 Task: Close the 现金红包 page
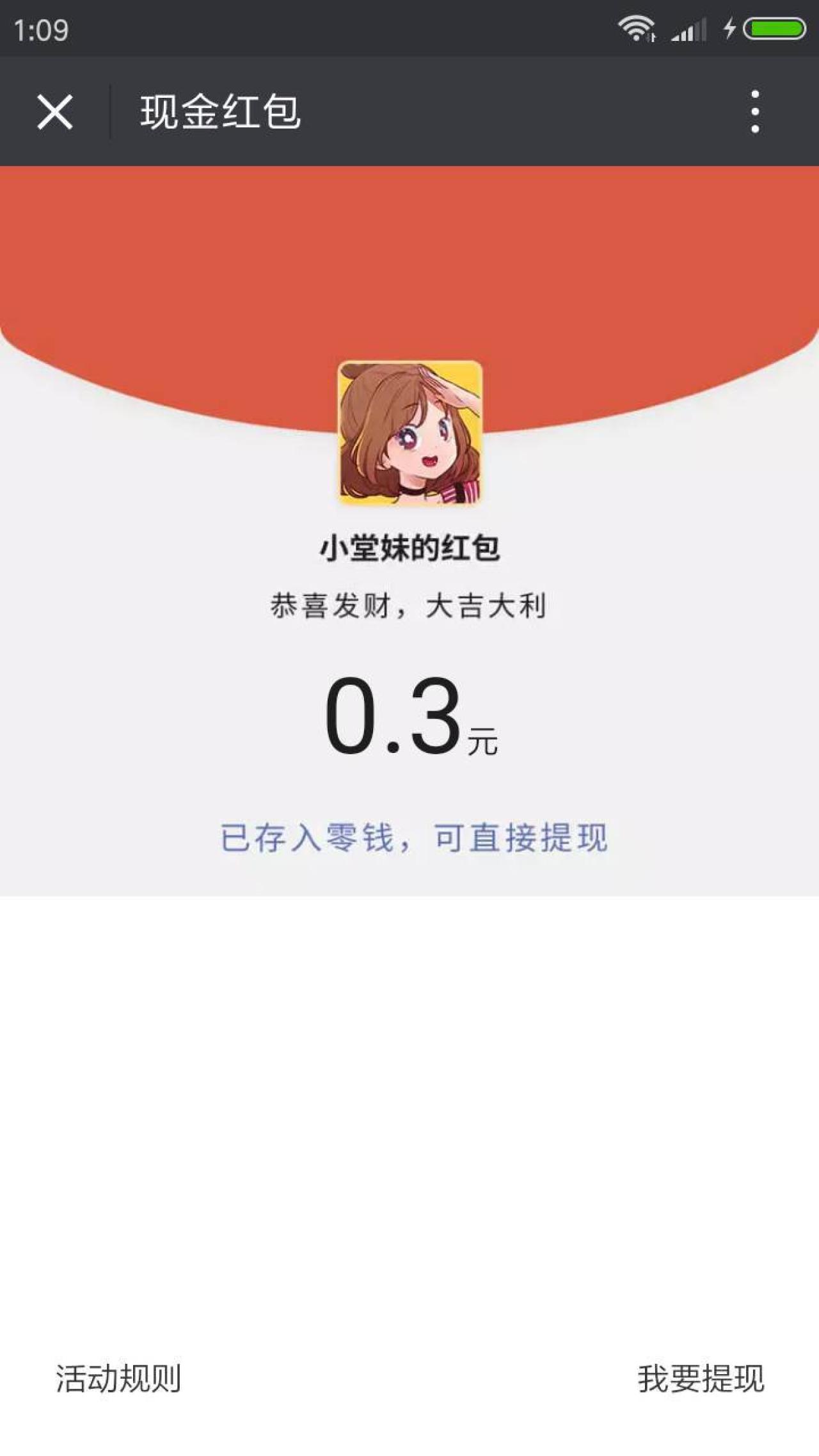tap(55, 112)
